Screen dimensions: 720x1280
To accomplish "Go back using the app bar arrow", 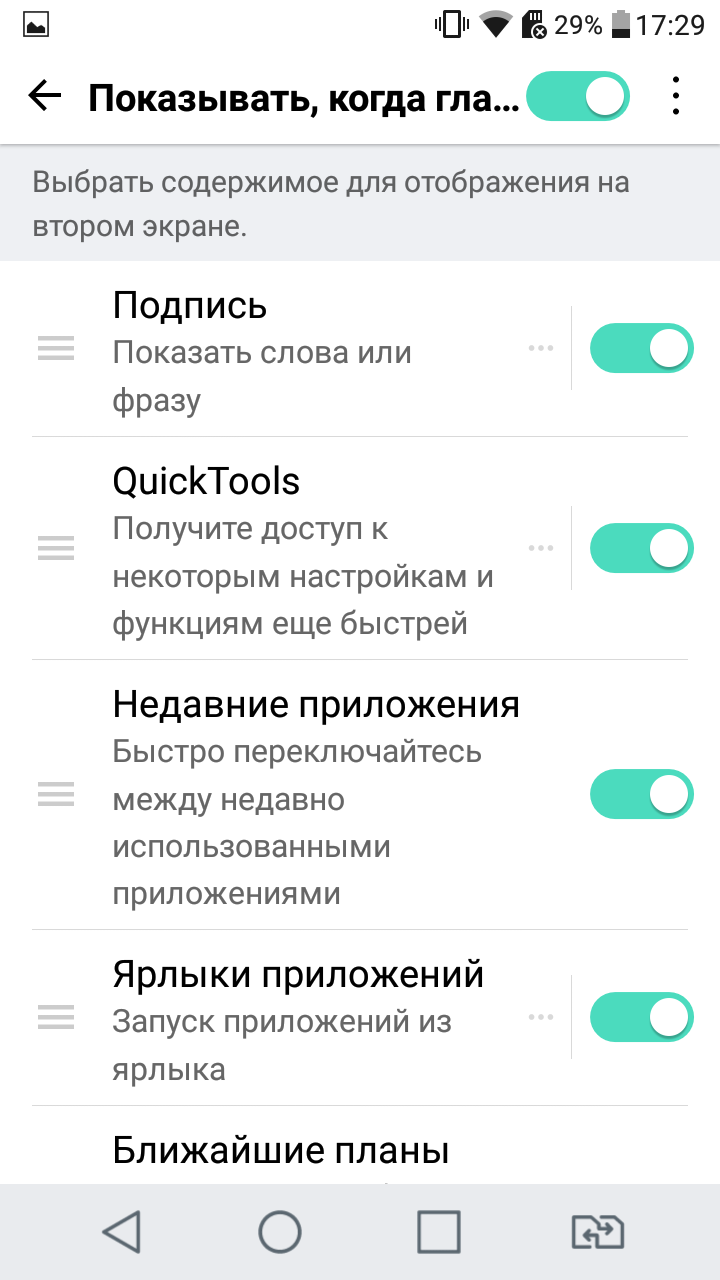I will tap(45, 97).
